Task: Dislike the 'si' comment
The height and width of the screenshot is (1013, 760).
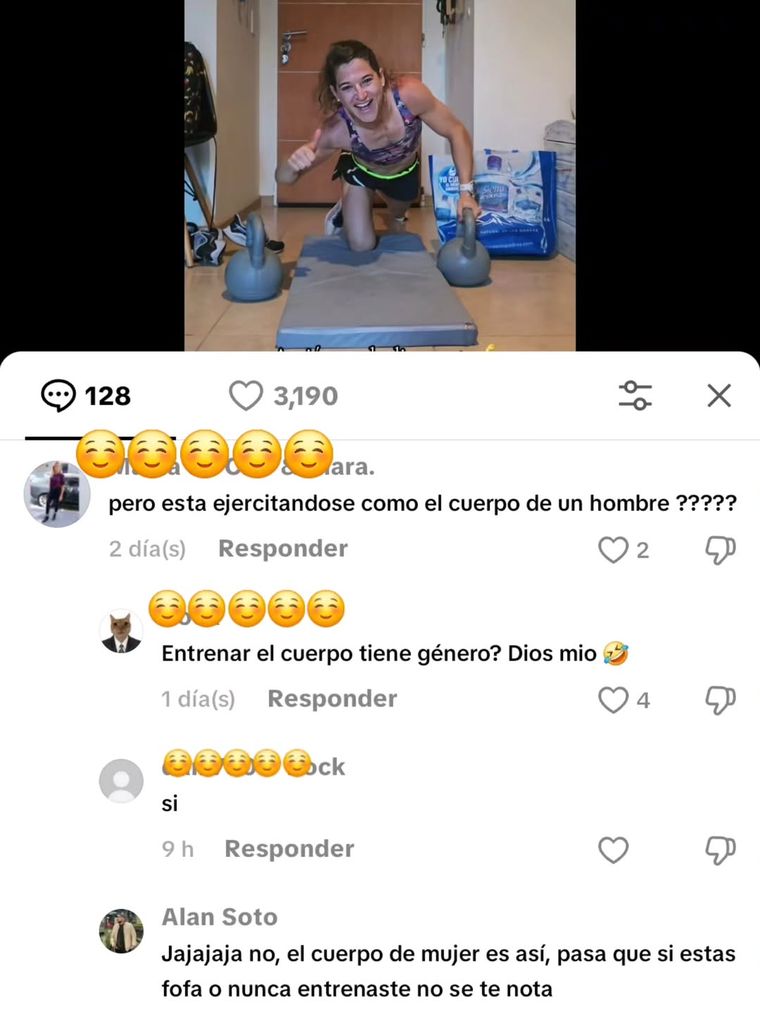Action: coord(720,850)
